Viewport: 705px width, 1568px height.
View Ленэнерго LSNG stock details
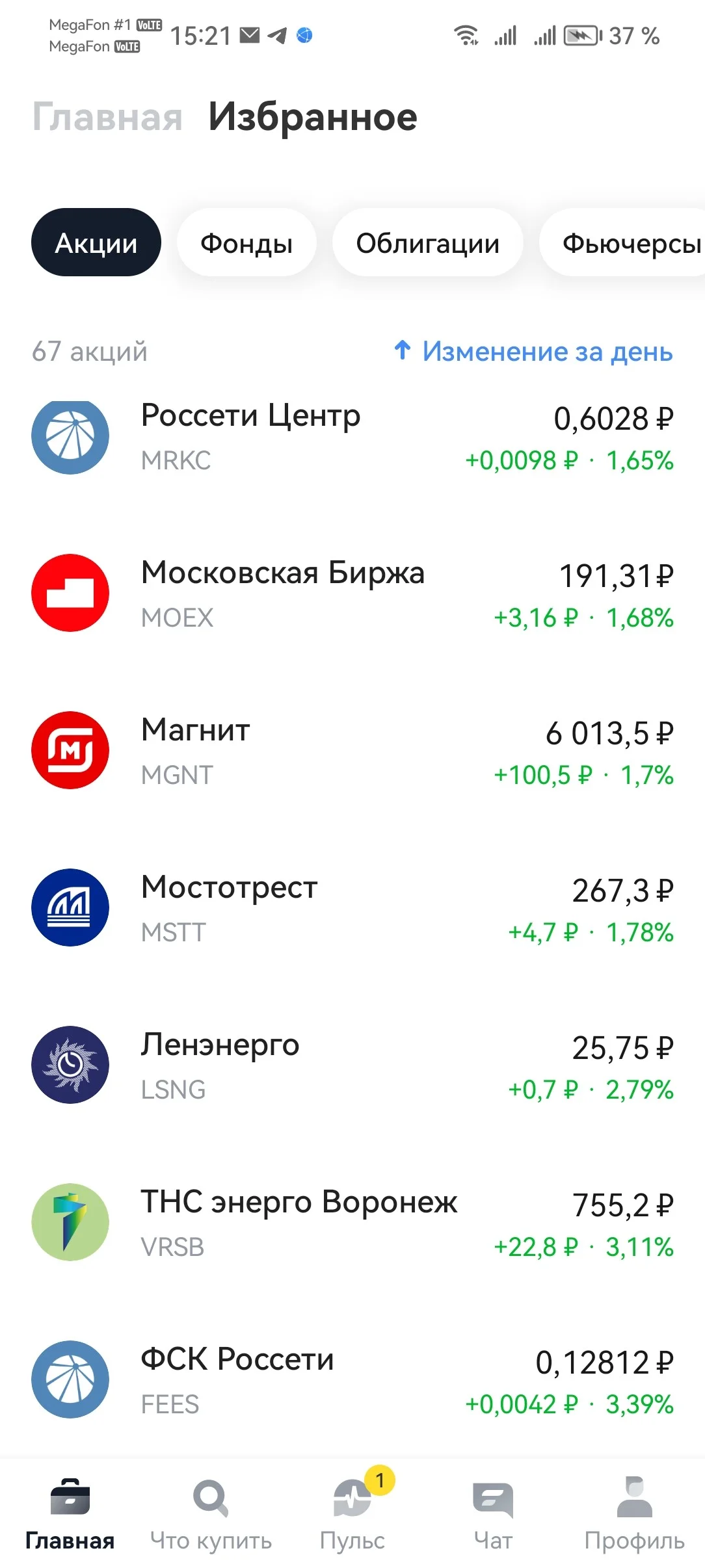(352, 1066)
